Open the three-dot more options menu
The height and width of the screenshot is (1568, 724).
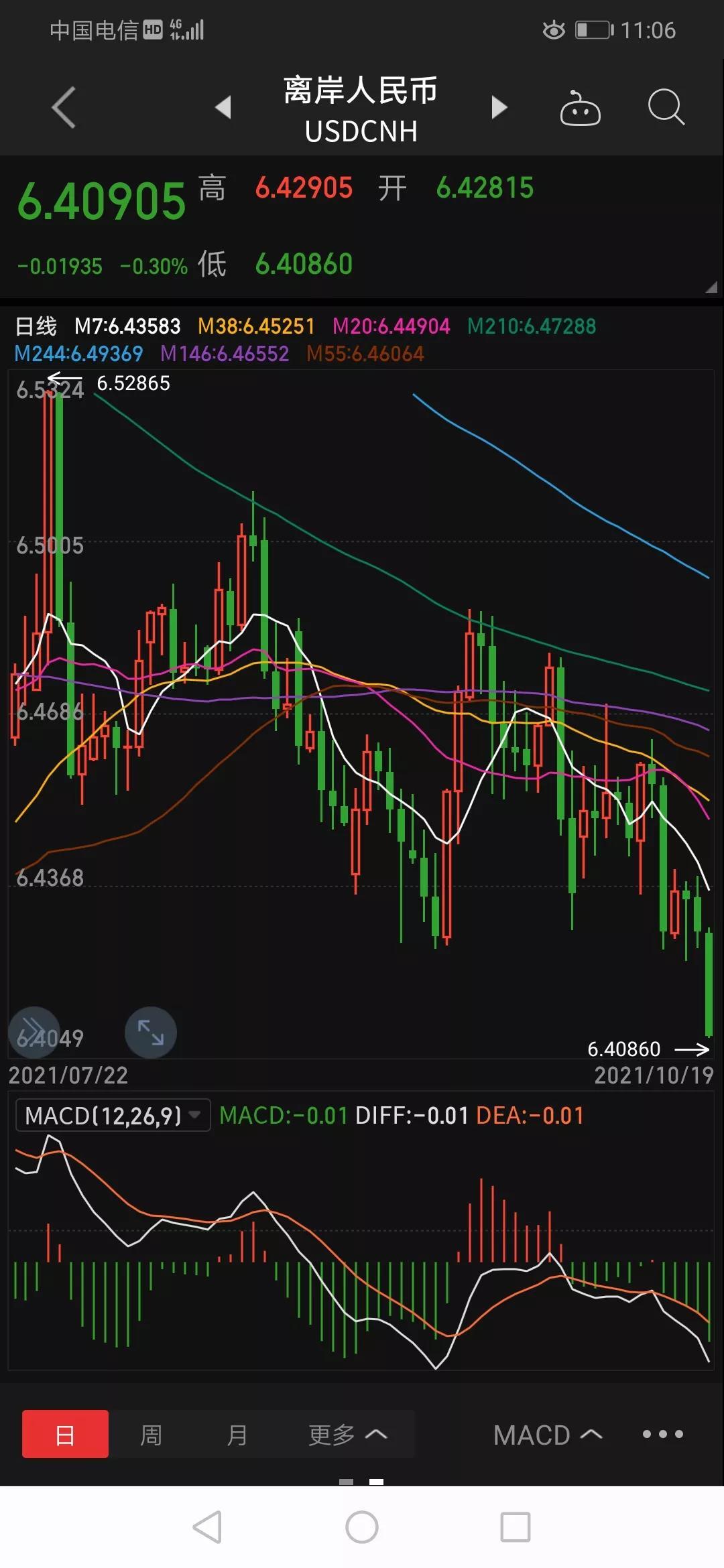tap(663, 1435)
